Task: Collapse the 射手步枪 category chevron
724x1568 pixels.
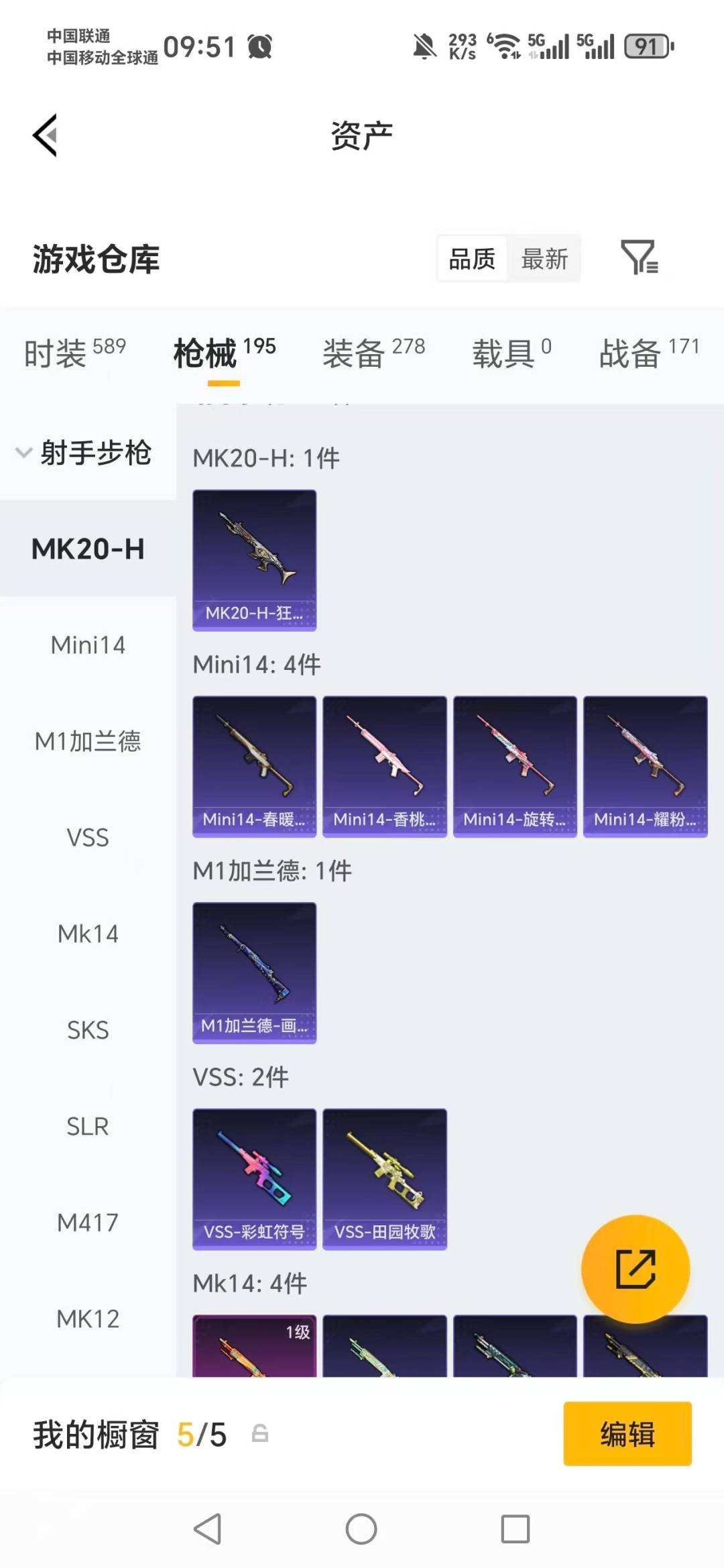Action: click(x=23, y=453)
